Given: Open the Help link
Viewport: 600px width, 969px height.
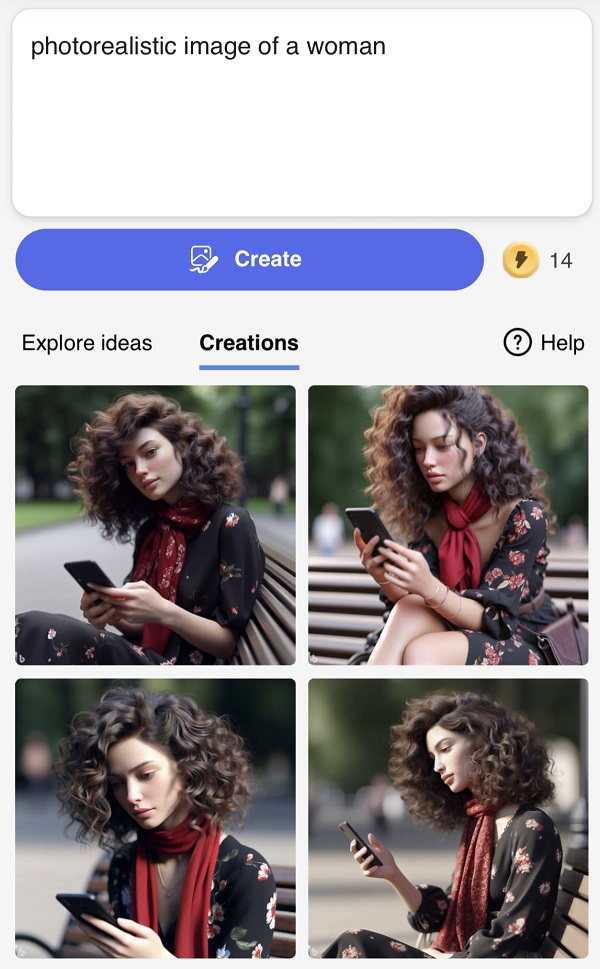Looking at the screenshot, I should tap(544, 343).
